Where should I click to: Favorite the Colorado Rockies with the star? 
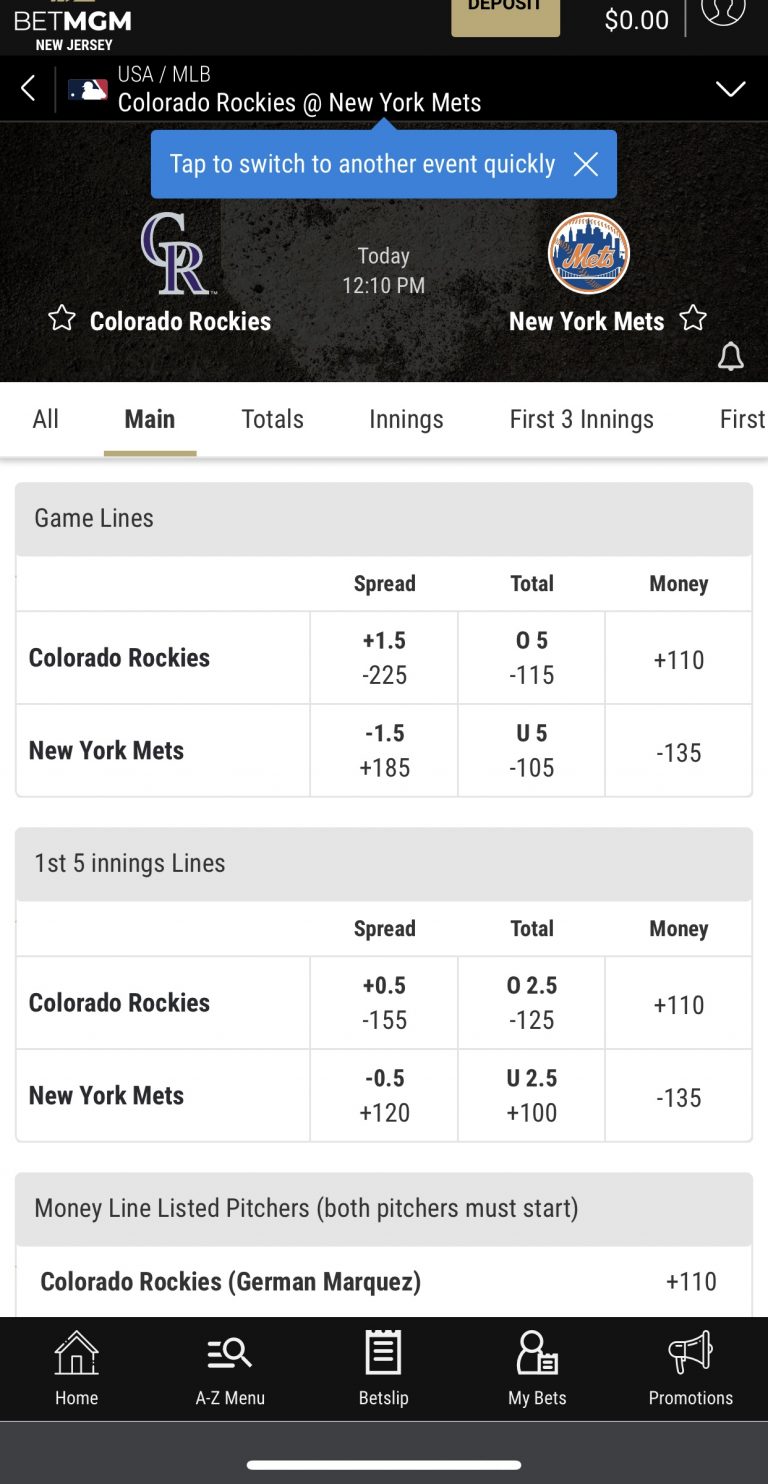pos(61,317)
